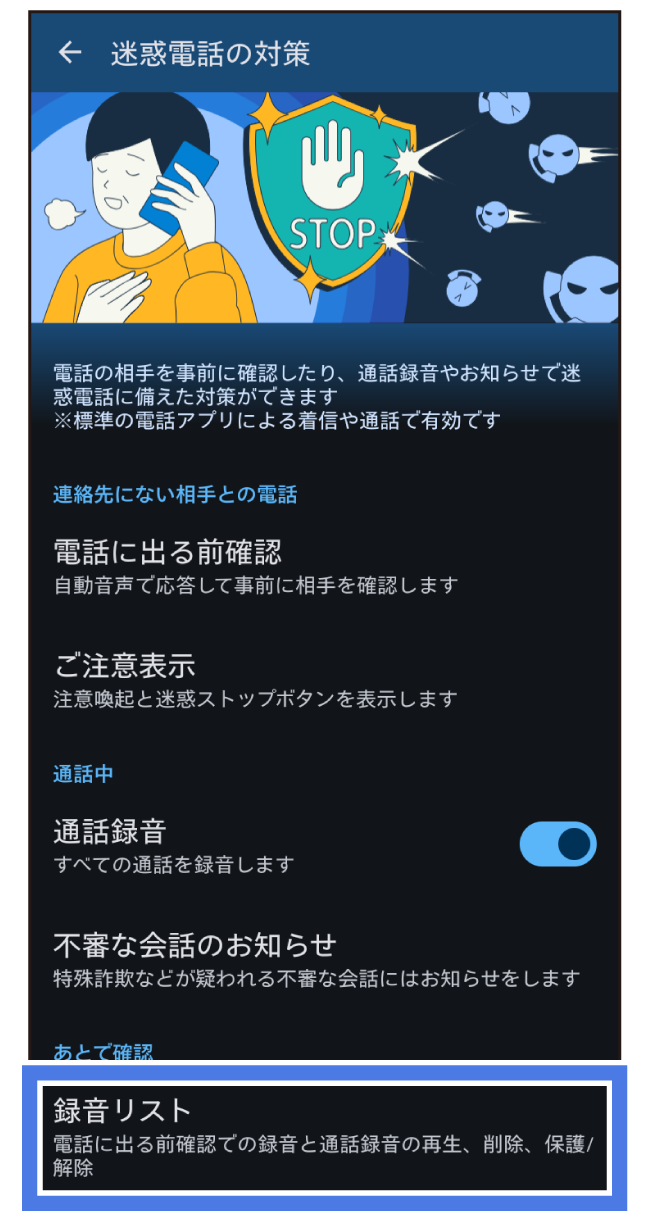Open the 録音リスト row

coord(323,1137)
